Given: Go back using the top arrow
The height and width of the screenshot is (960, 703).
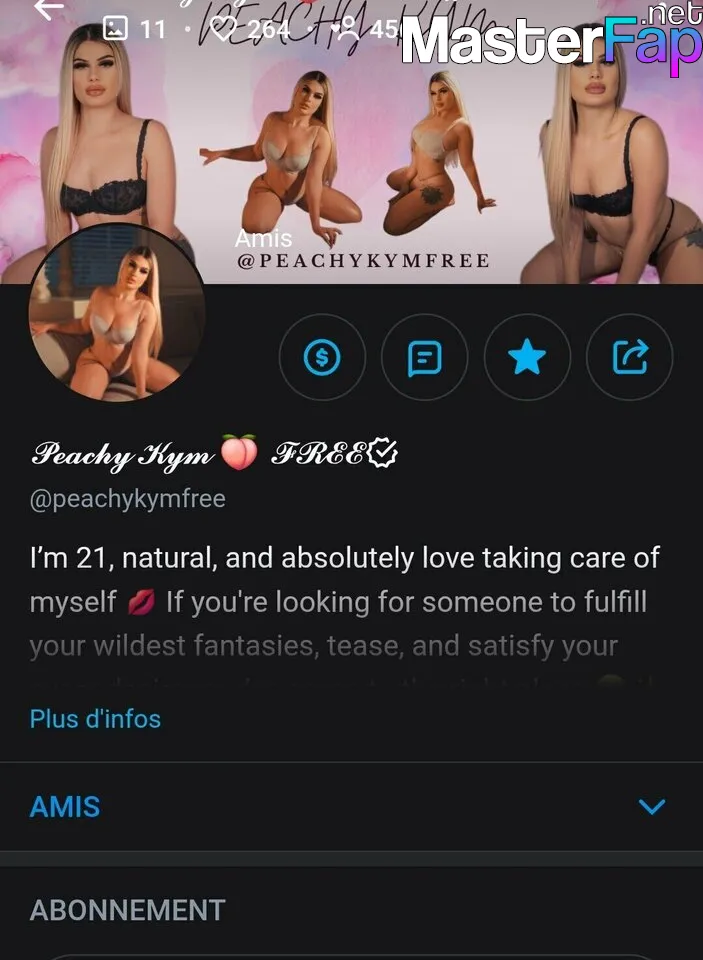Looking at the screenshot, I should pos(48,8).
